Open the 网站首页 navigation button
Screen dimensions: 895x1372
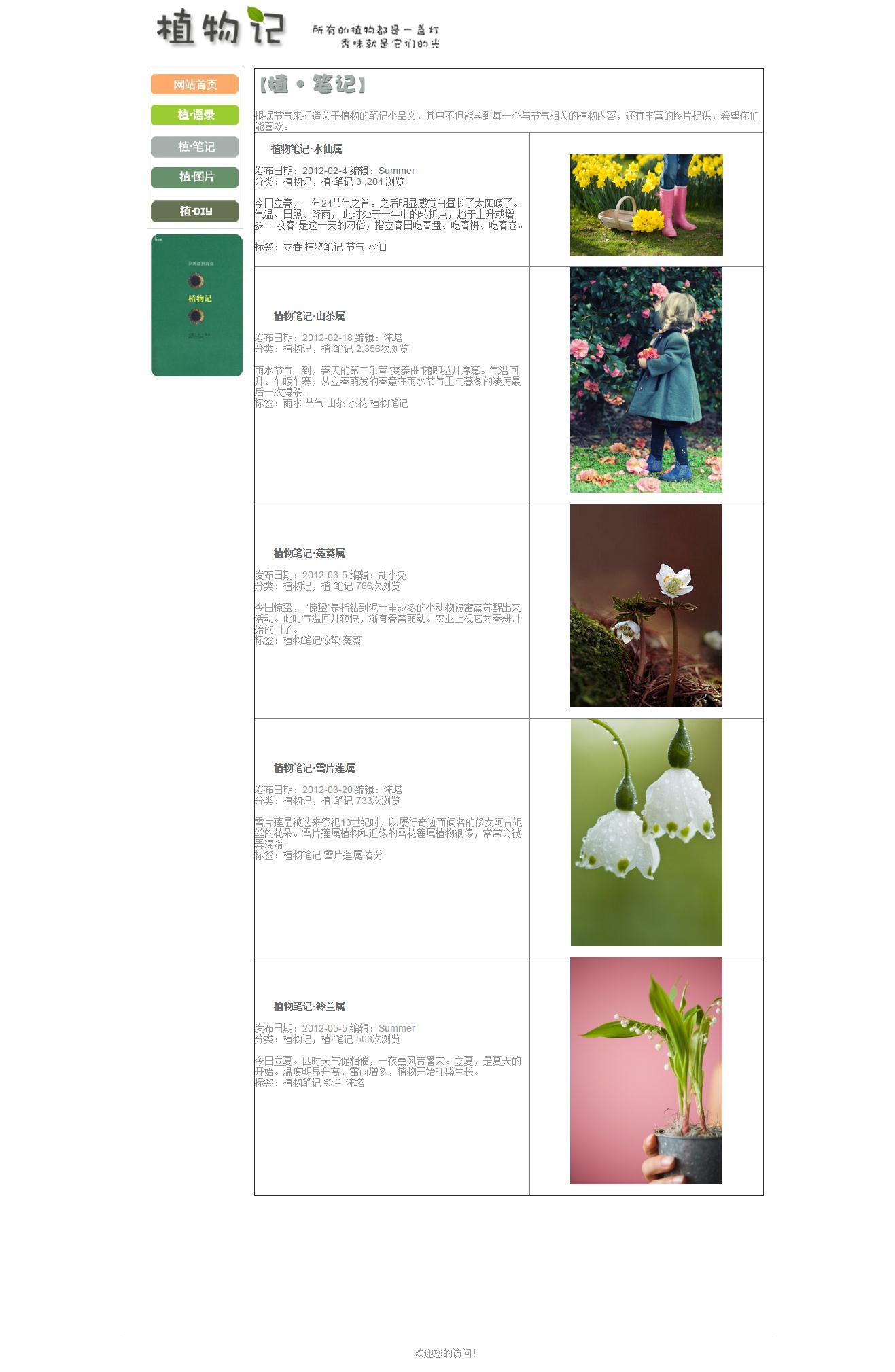[194, 84]
